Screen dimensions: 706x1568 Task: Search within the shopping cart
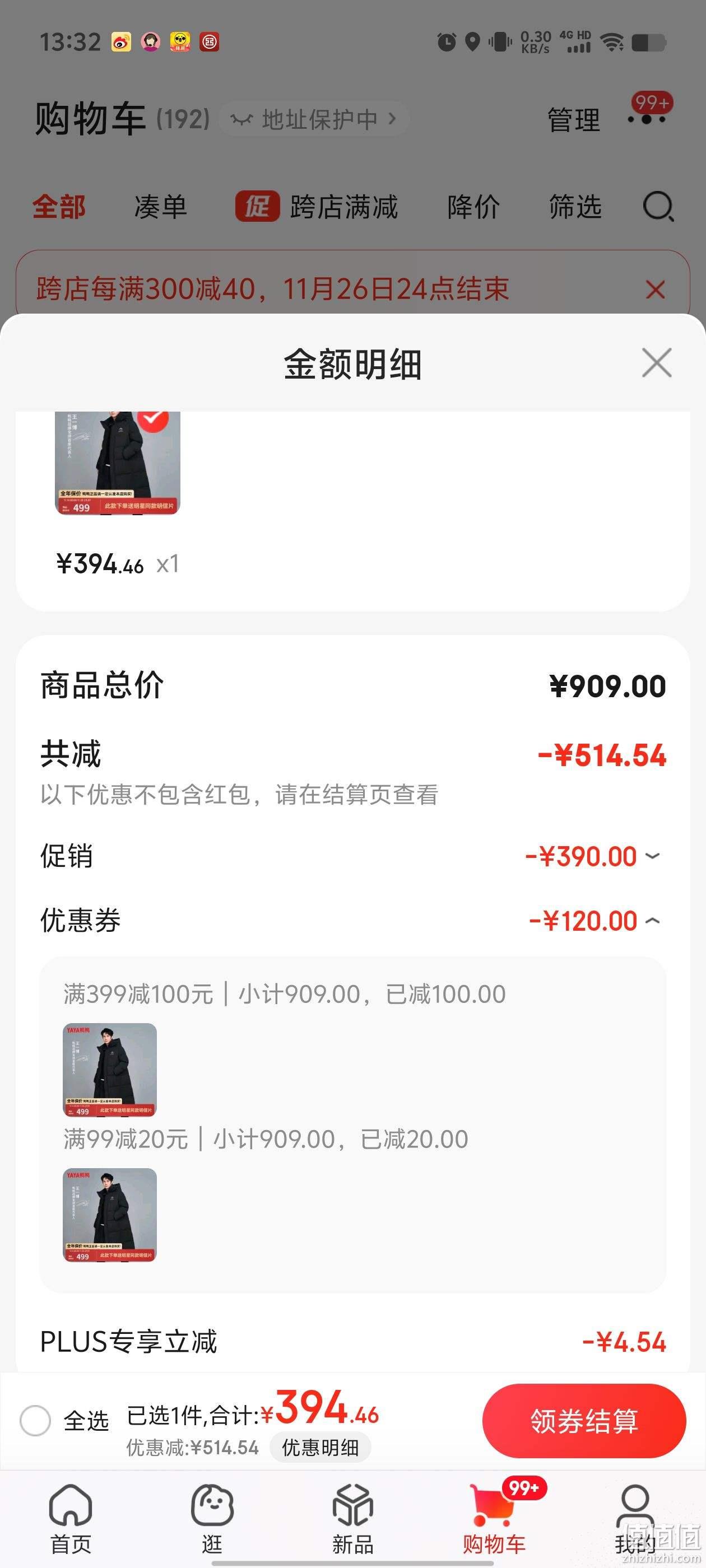pos(658,207)
